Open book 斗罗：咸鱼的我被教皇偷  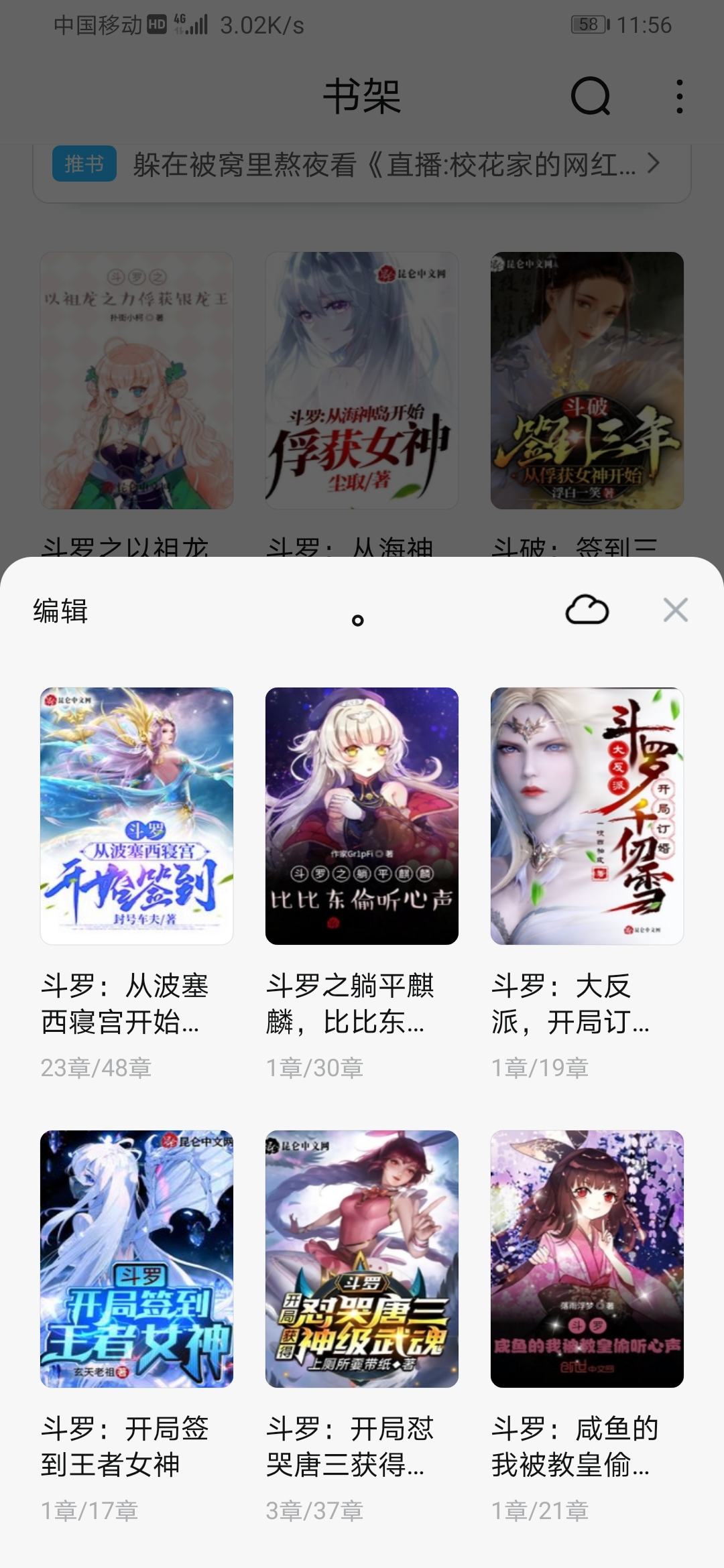[x=587, y=1258]
